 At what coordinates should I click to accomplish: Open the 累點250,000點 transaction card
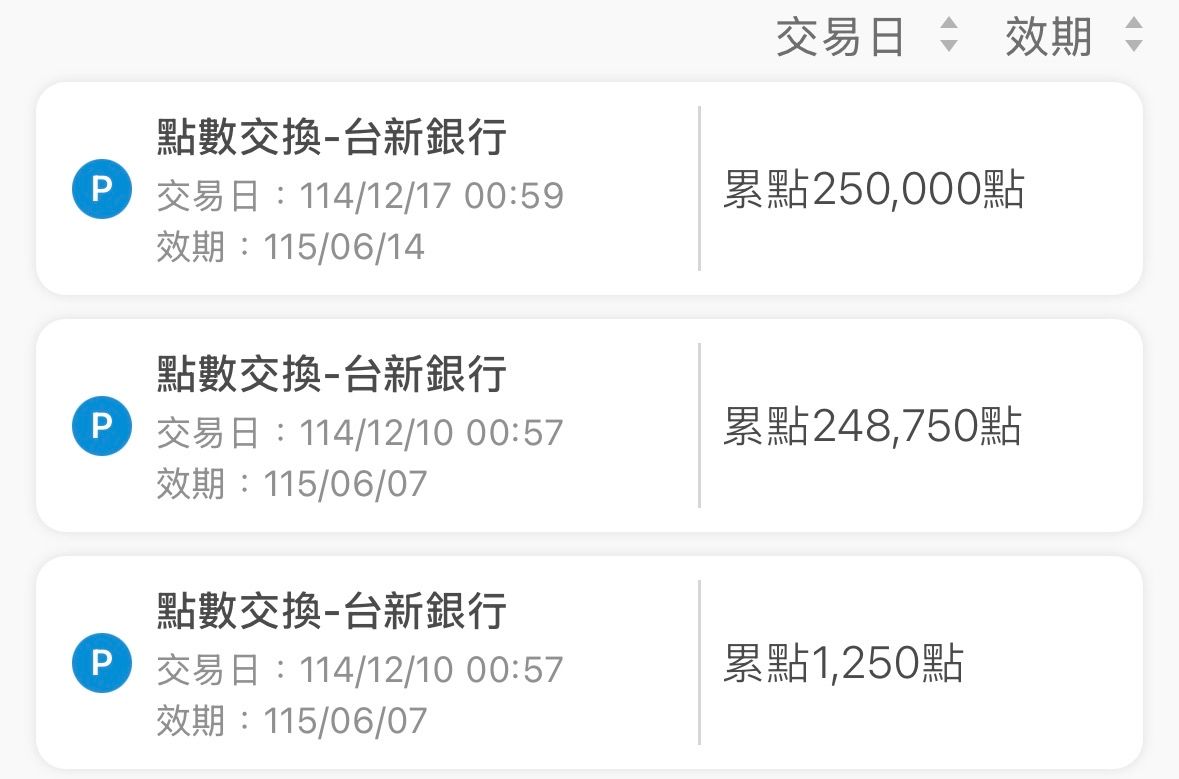(589, 189)
